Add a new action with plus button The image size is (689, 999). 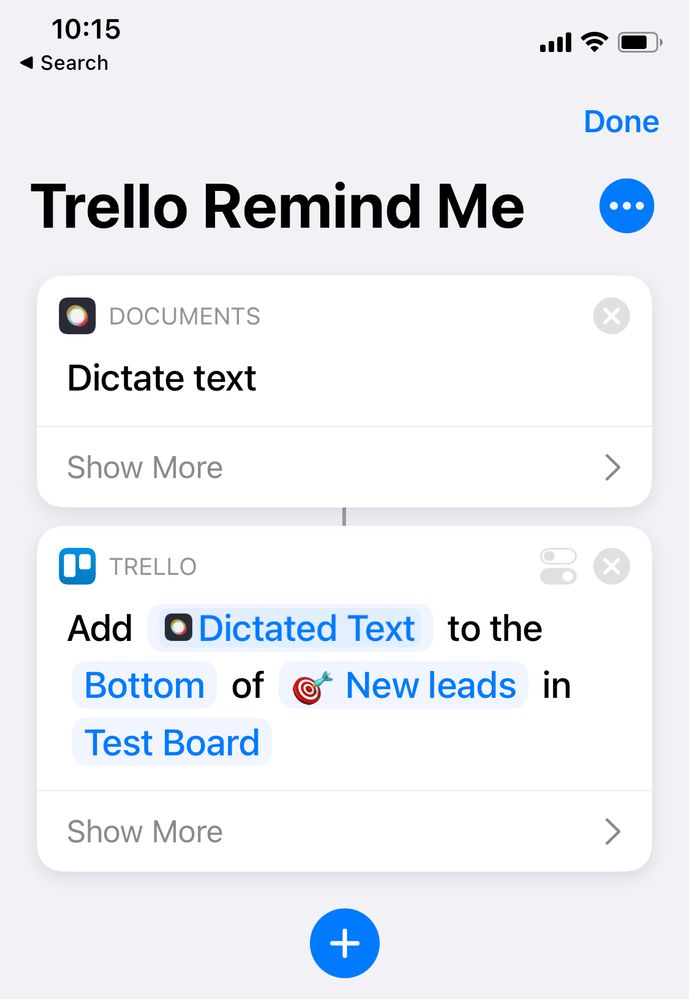pyautogui.click(x=344, y=942)
